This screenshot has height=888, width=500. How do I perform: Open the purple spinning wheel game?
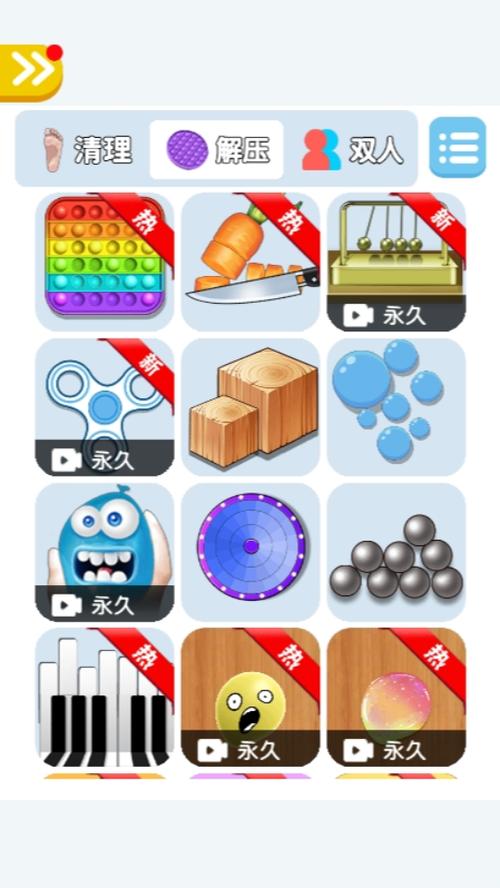250,552
